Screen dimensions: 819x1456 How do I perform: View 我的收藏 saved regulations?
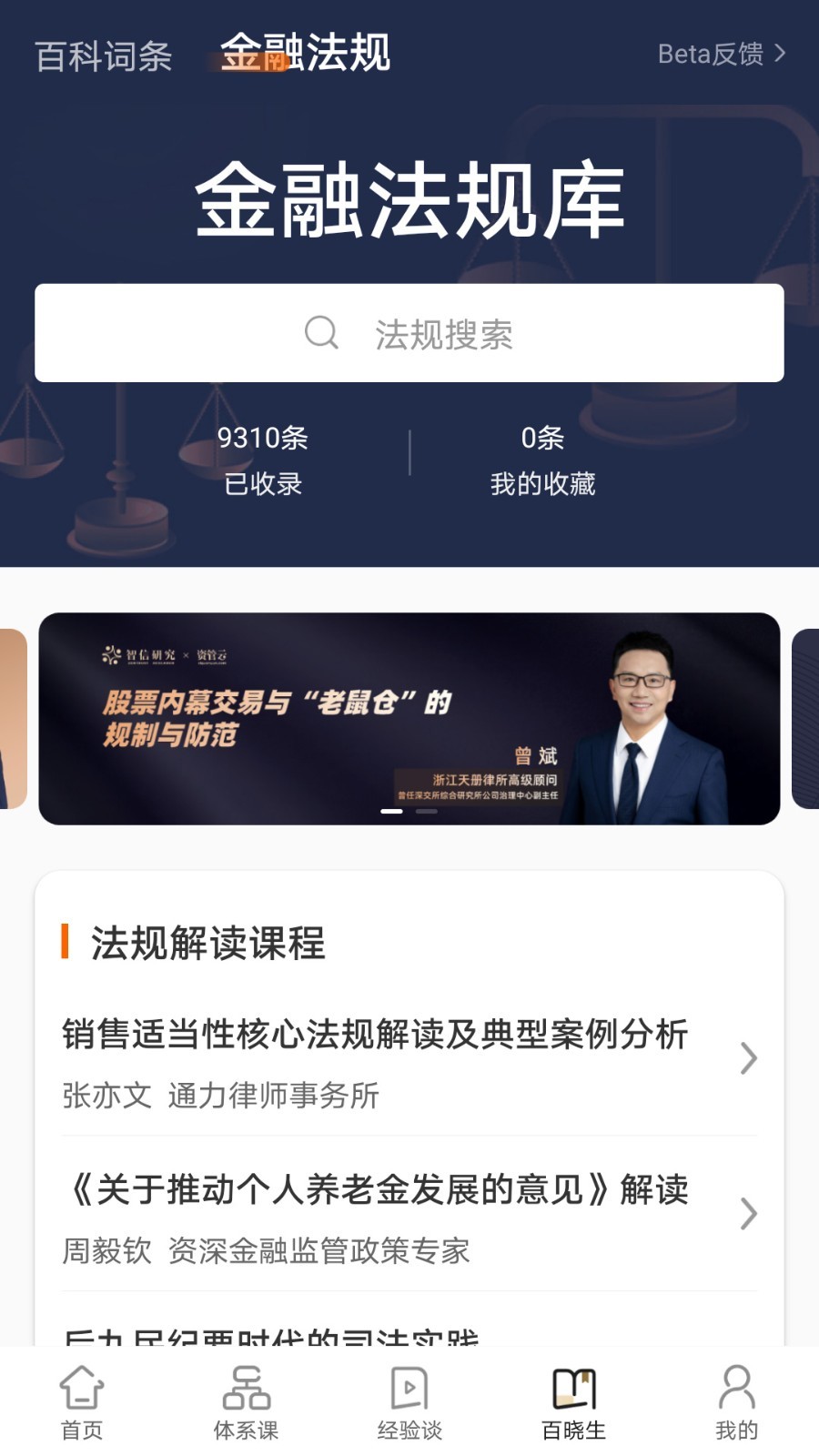(542, 460)
